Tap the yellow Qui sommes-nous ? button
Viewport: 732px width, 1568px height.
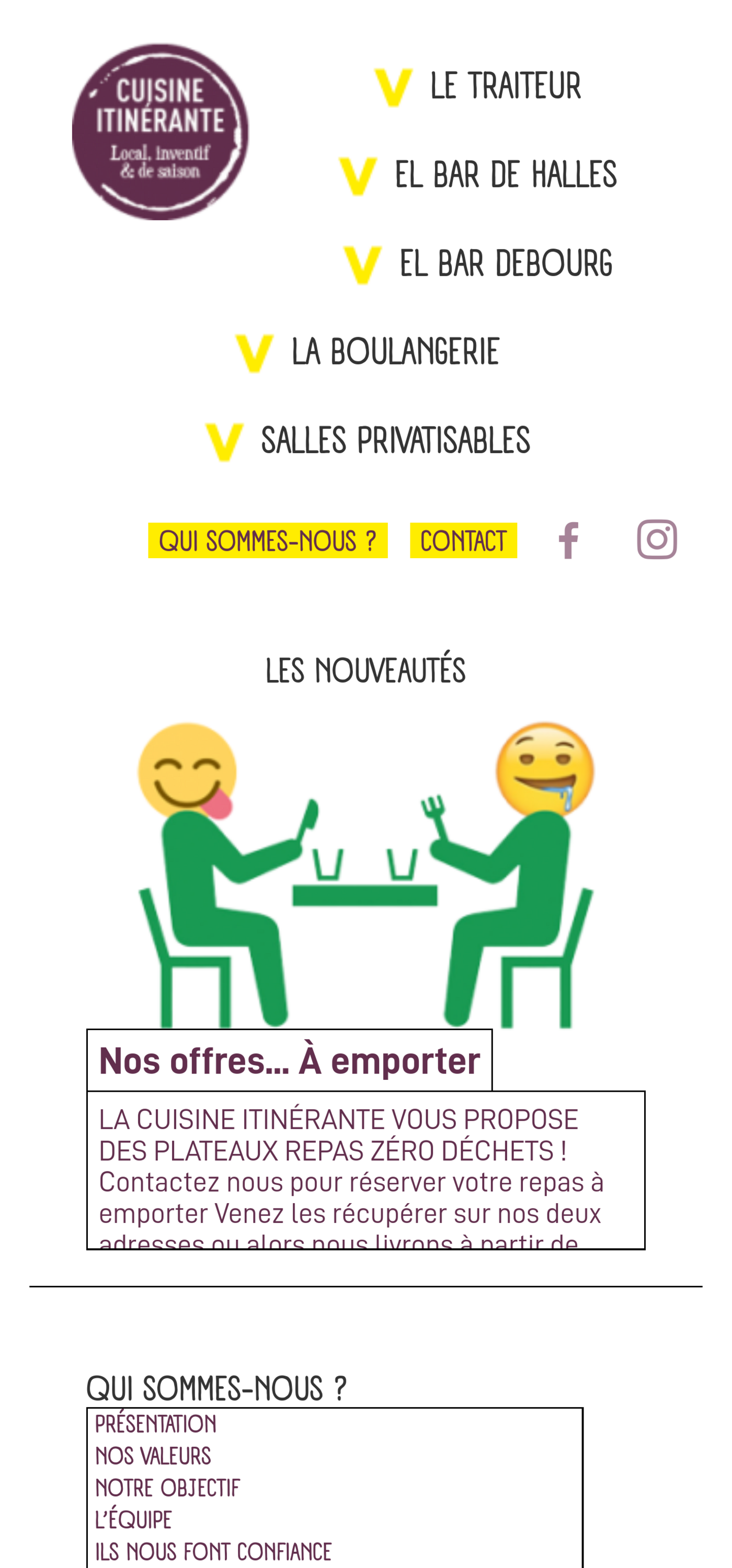pos(268,540)
